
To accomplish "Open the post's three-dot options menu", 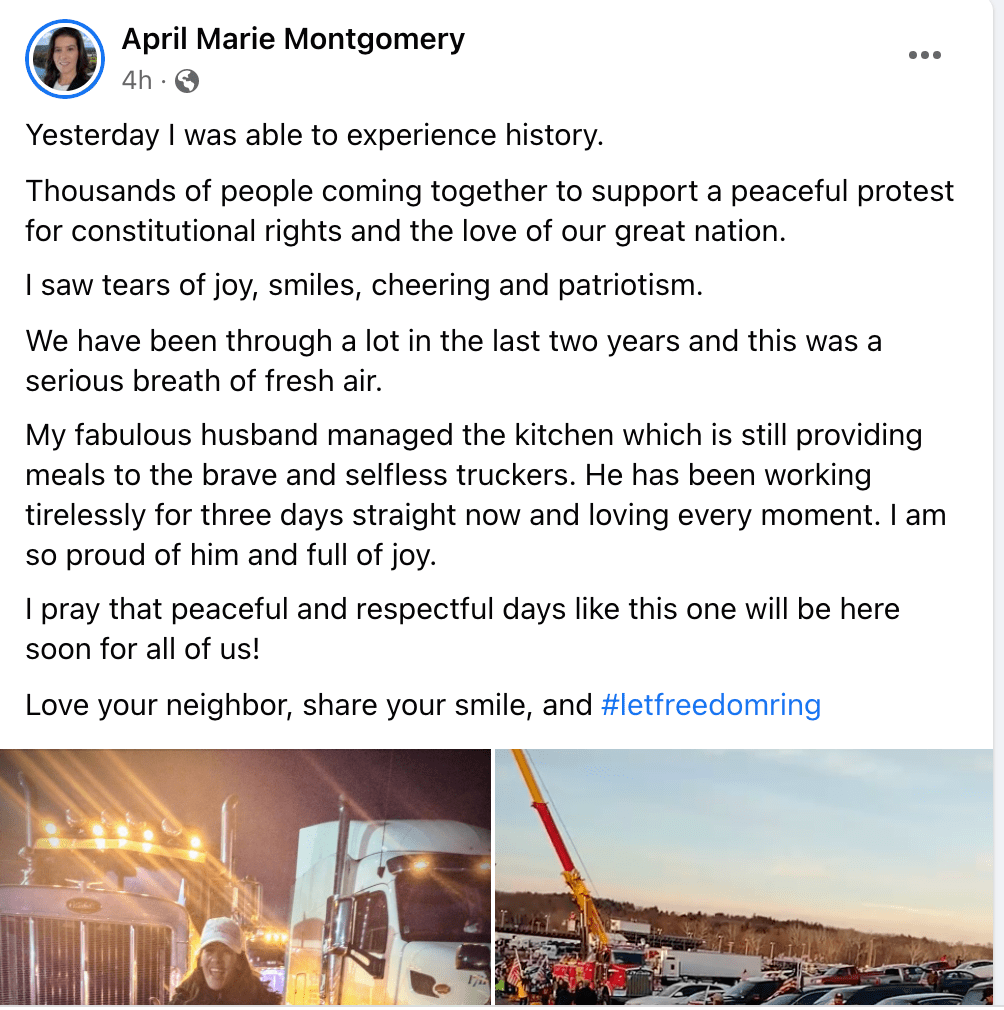I will click(x=924, y=56).
